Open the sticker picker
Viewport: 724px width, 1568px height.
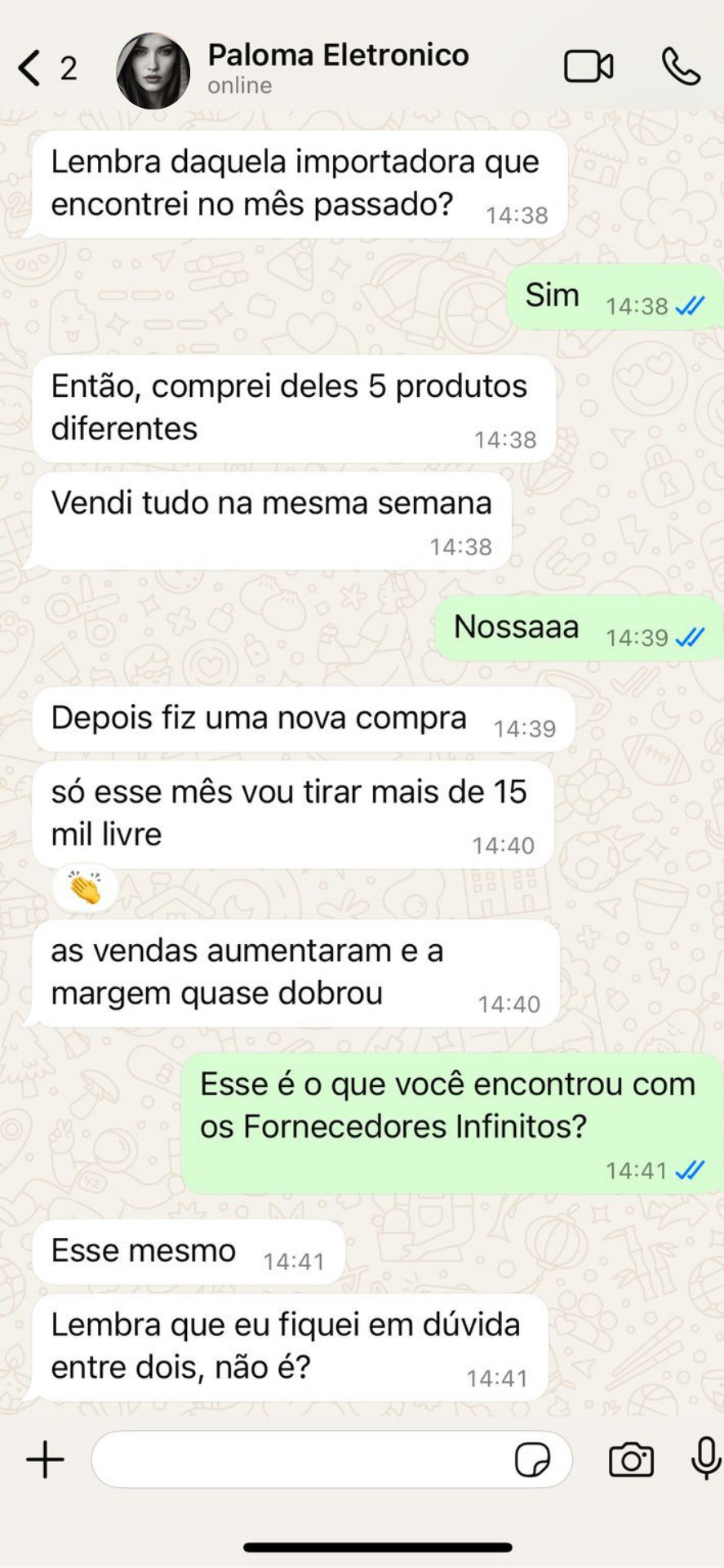pos(532,1459)
